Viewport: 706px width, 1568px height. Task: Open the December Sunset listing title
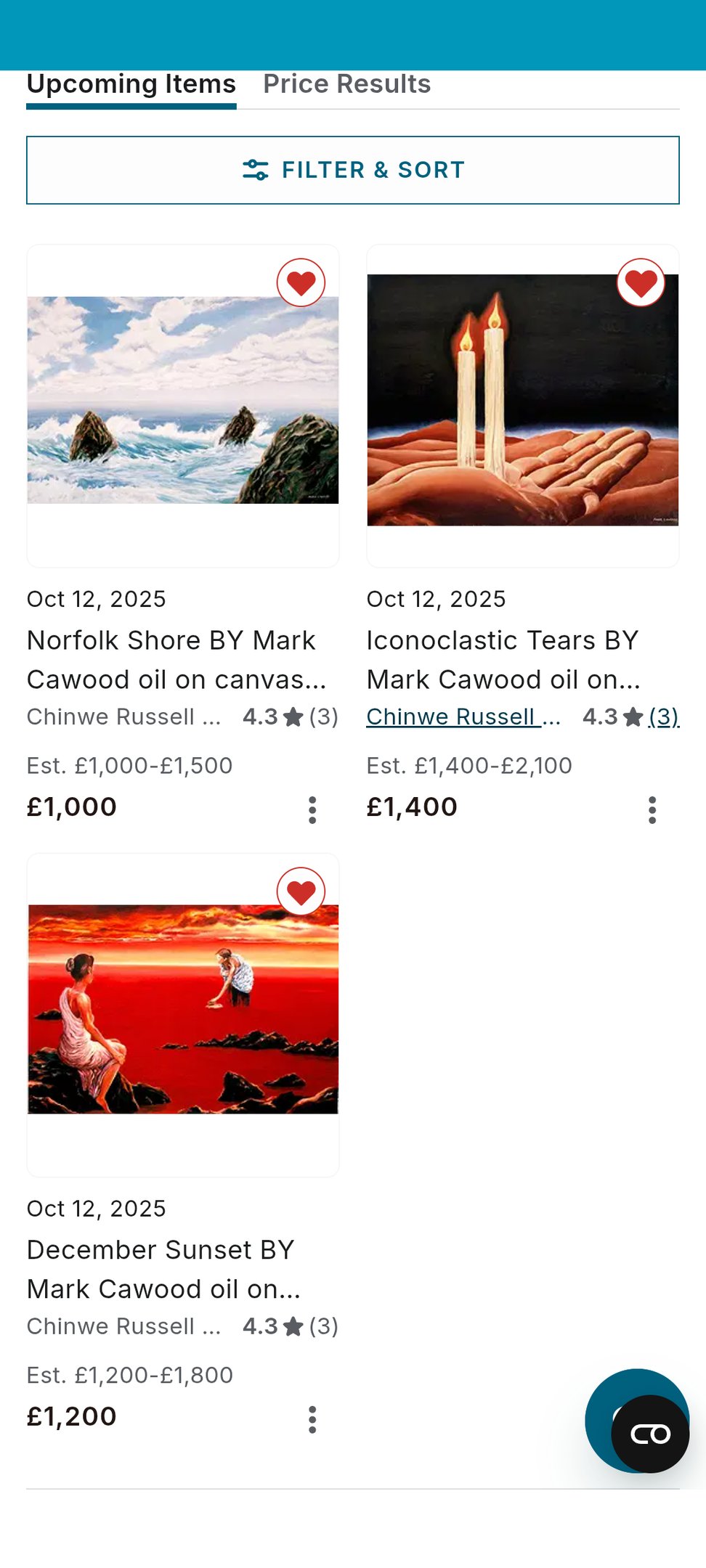coord(163,1269)
